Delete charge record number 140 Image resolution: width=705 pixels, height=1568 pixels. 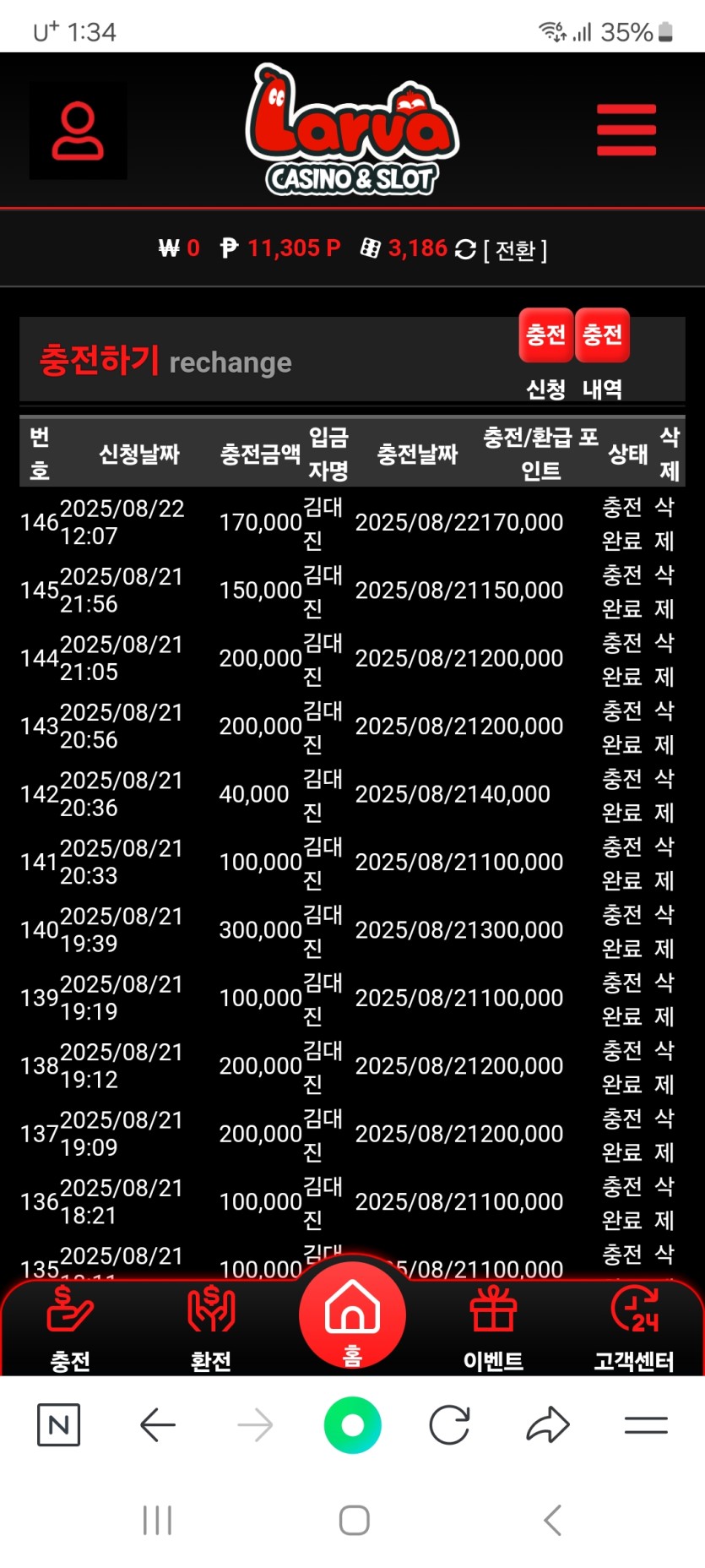tap(664, 930)
